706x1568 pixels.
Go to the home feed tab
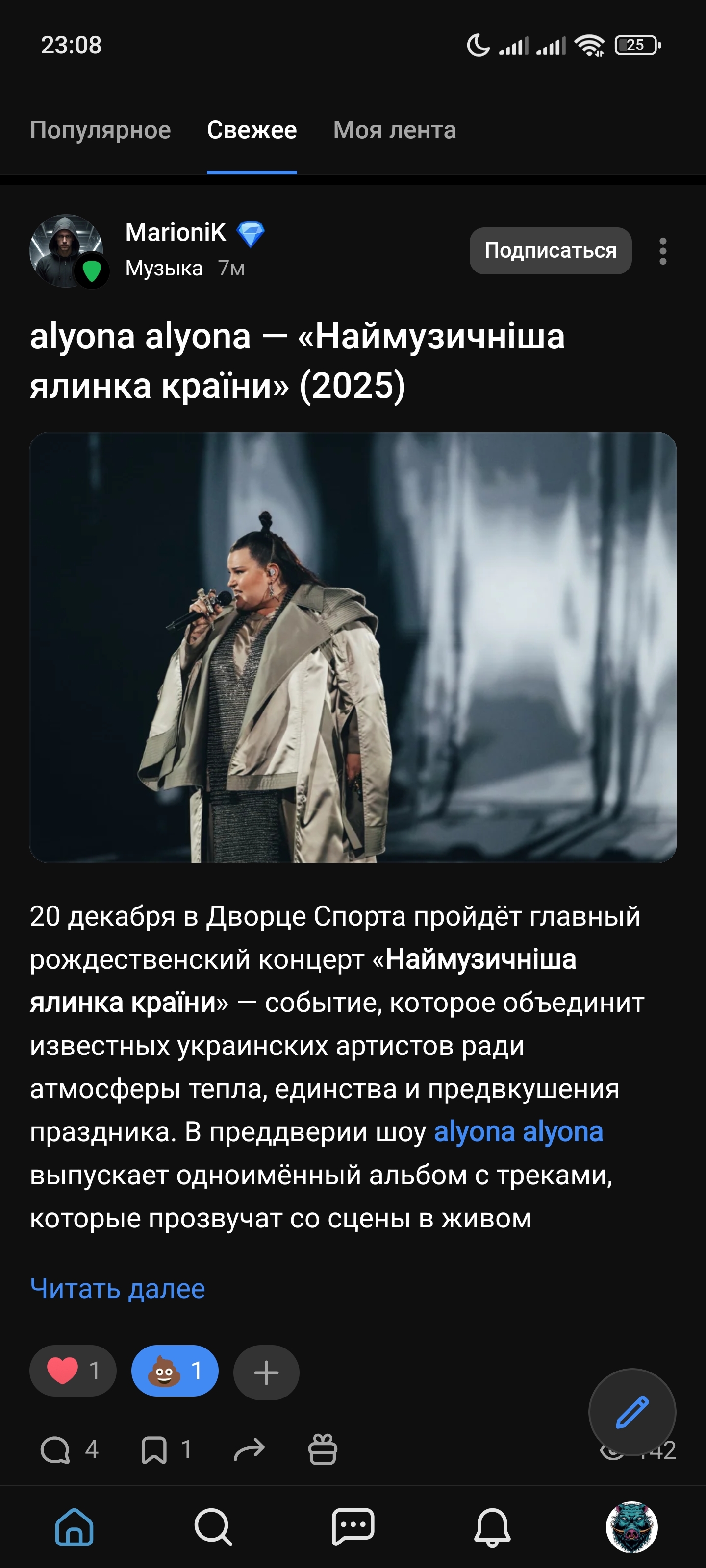pos(75,1527)
